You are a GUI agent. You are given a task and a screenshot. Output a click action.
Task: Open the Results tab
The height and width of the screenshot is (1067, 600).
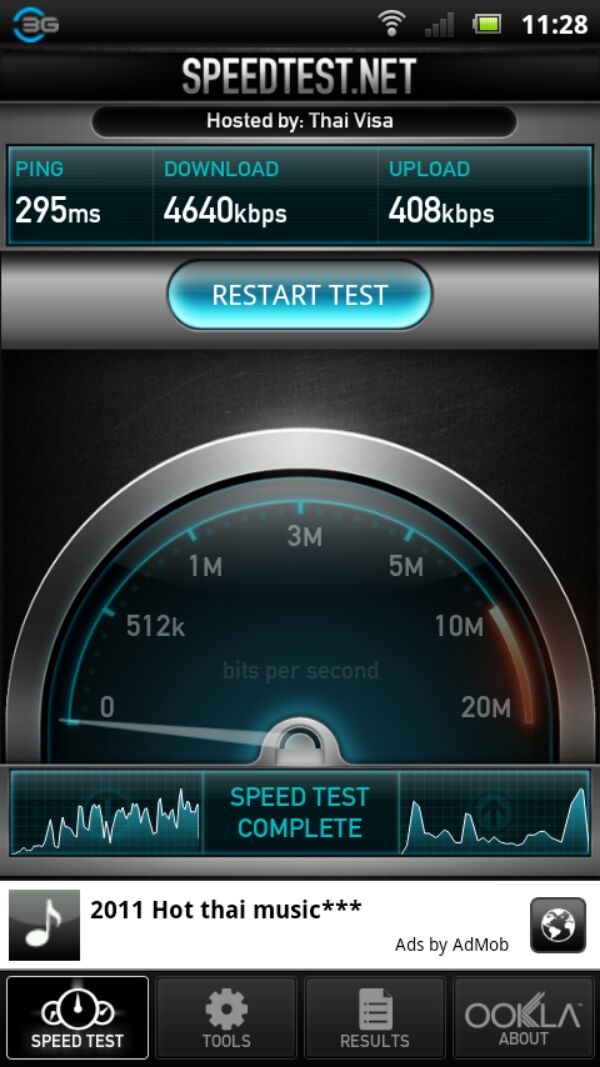tap(375, 1018)
